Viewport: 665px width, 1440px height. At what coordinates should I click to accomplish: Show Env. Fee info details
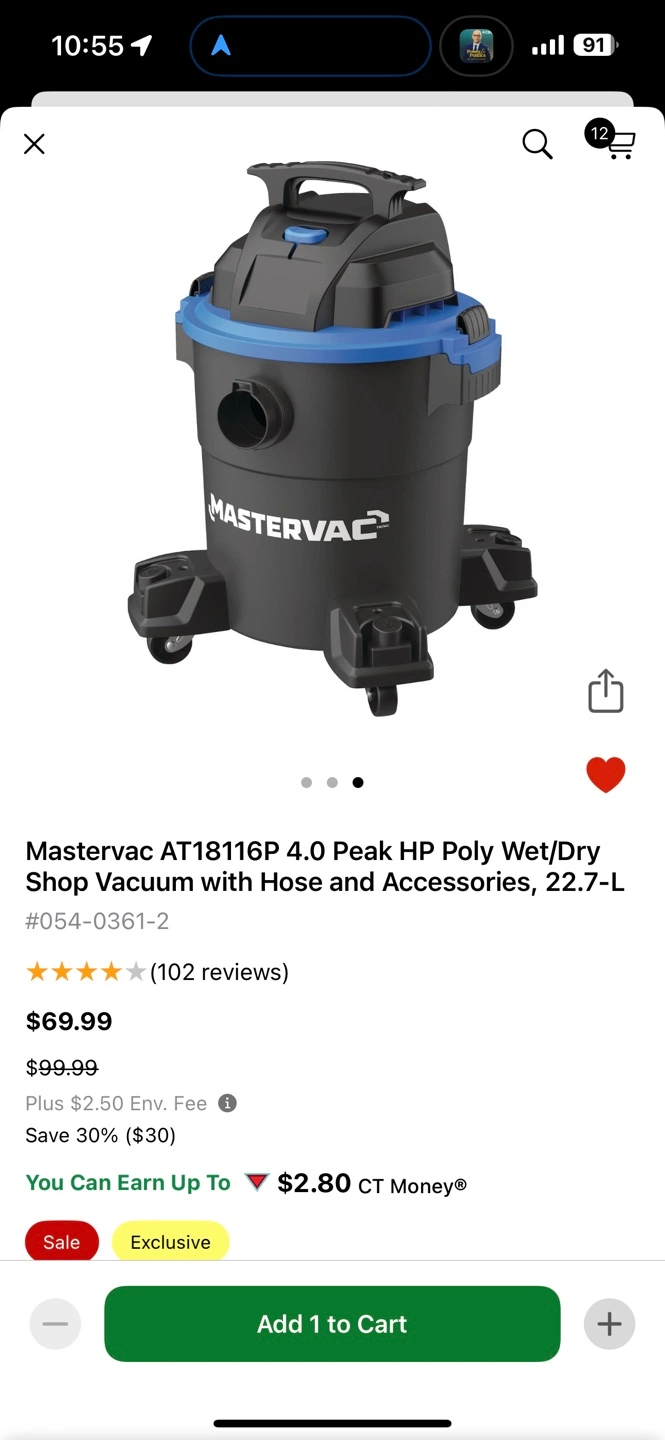[x=228, y=1103]
